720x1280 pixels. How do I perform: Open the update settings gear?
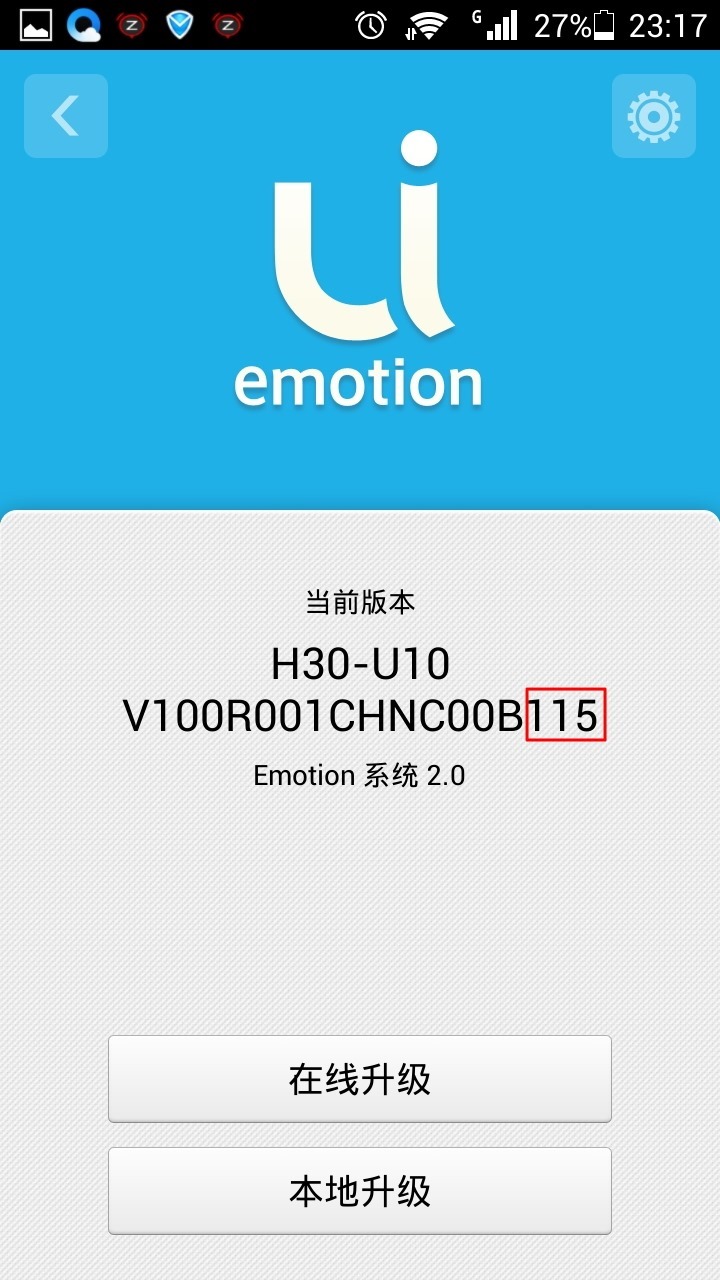(x=653, y=116)
